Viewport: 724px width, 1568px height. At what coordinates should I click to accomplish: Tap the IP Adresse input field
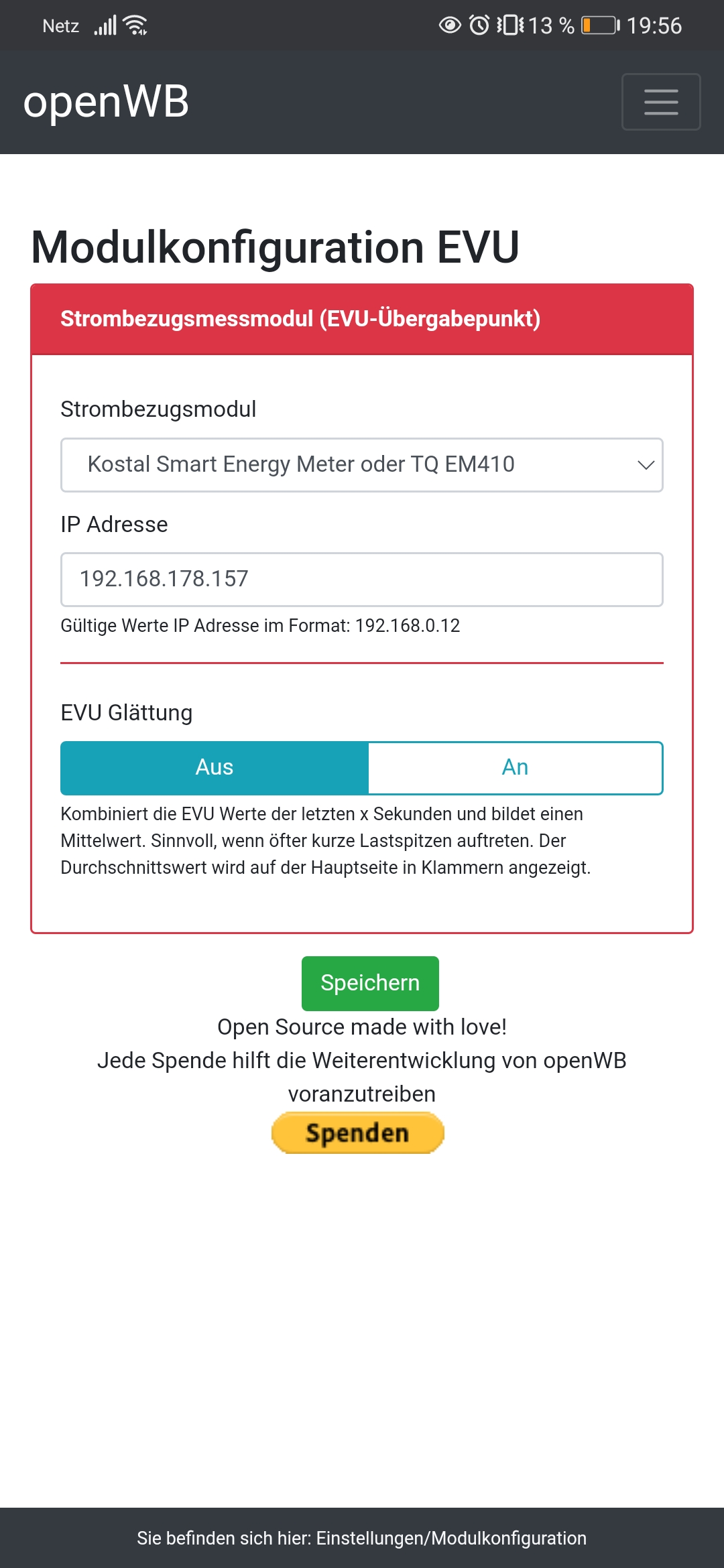click(x=362, y=579)
